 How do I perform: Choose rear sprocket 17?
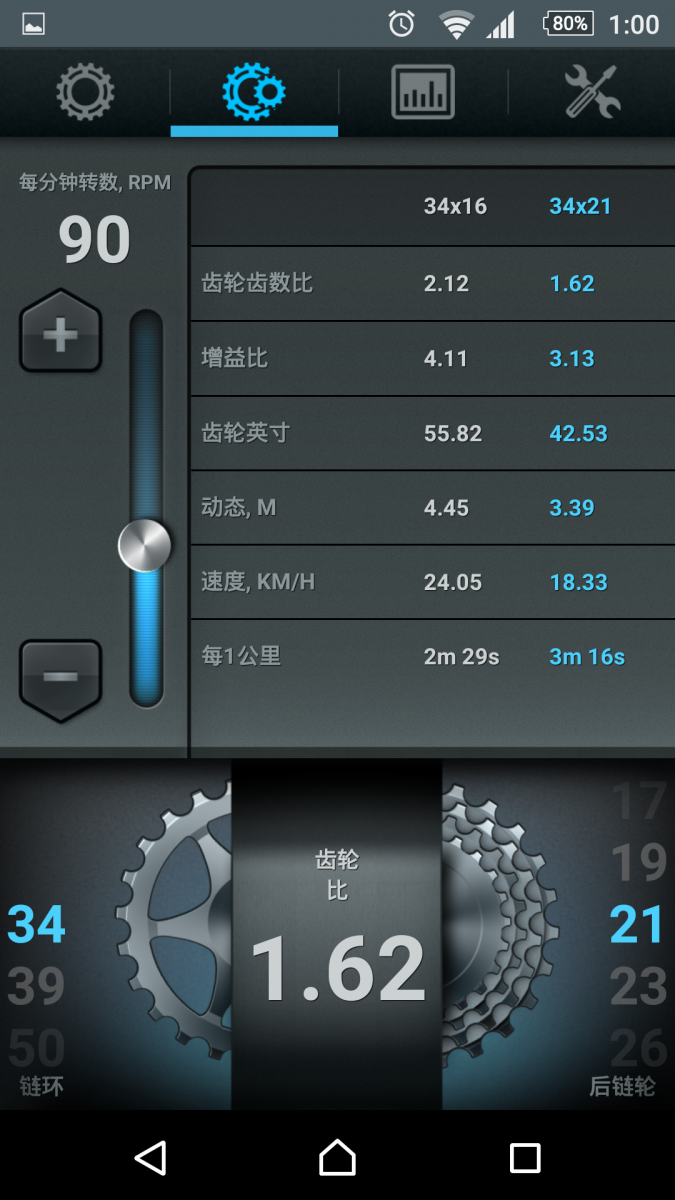point(638,802)
